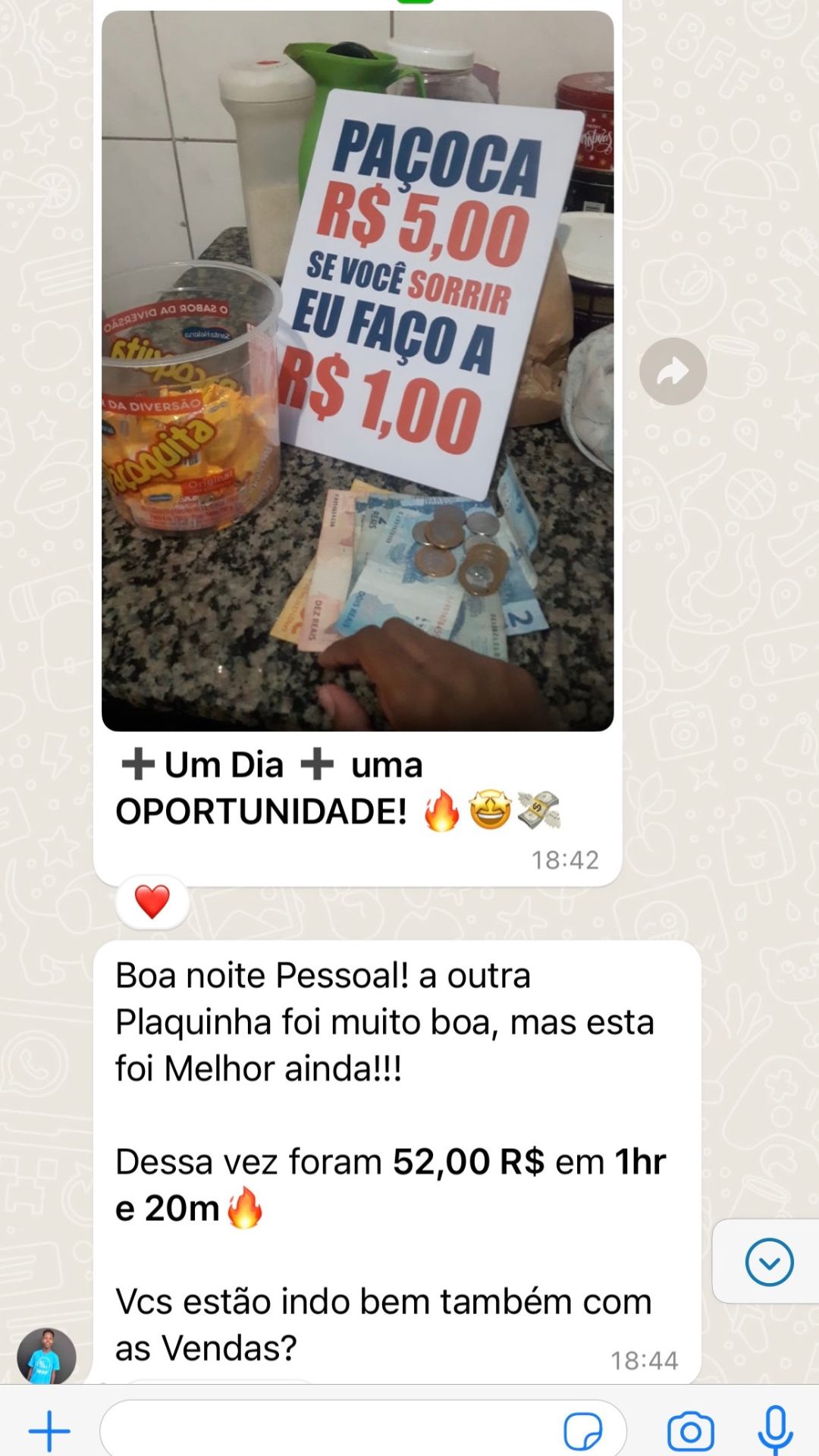The image size is (819, 1456).
Task: Tap the microphone to record audio
Action: tap(775, 1429)
